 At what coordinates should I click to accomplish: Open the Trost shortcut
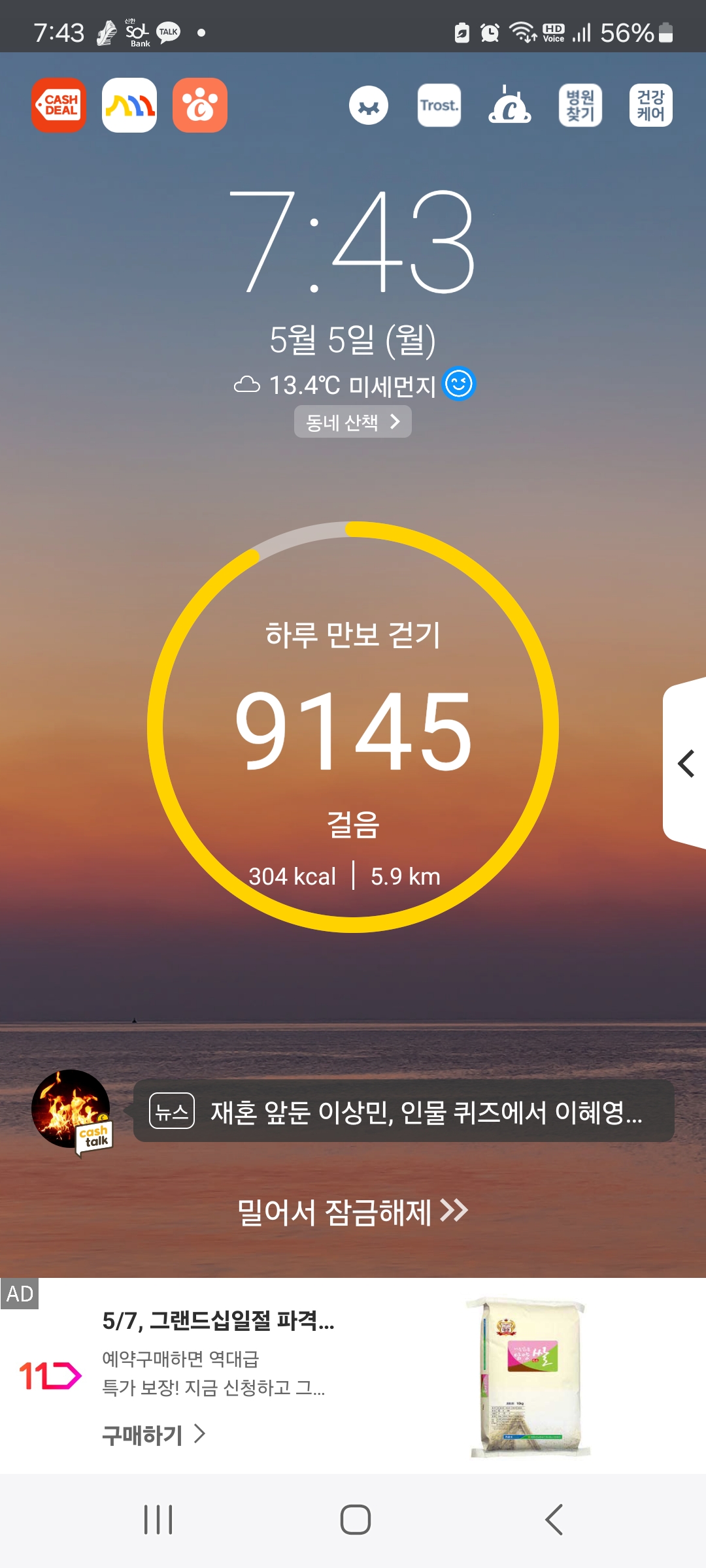[x=439, y=105]
